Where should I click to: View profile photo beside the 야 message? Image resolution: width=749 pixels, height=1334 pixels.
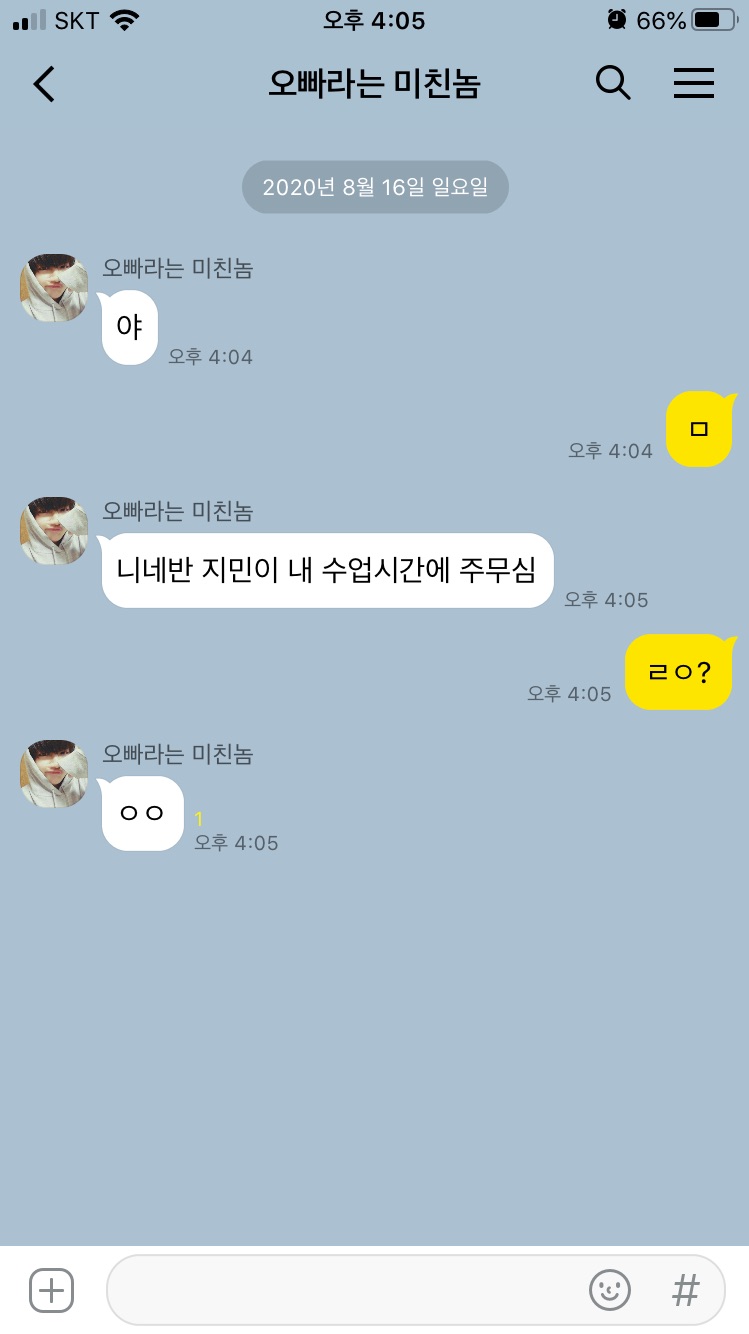click(54, 288)
